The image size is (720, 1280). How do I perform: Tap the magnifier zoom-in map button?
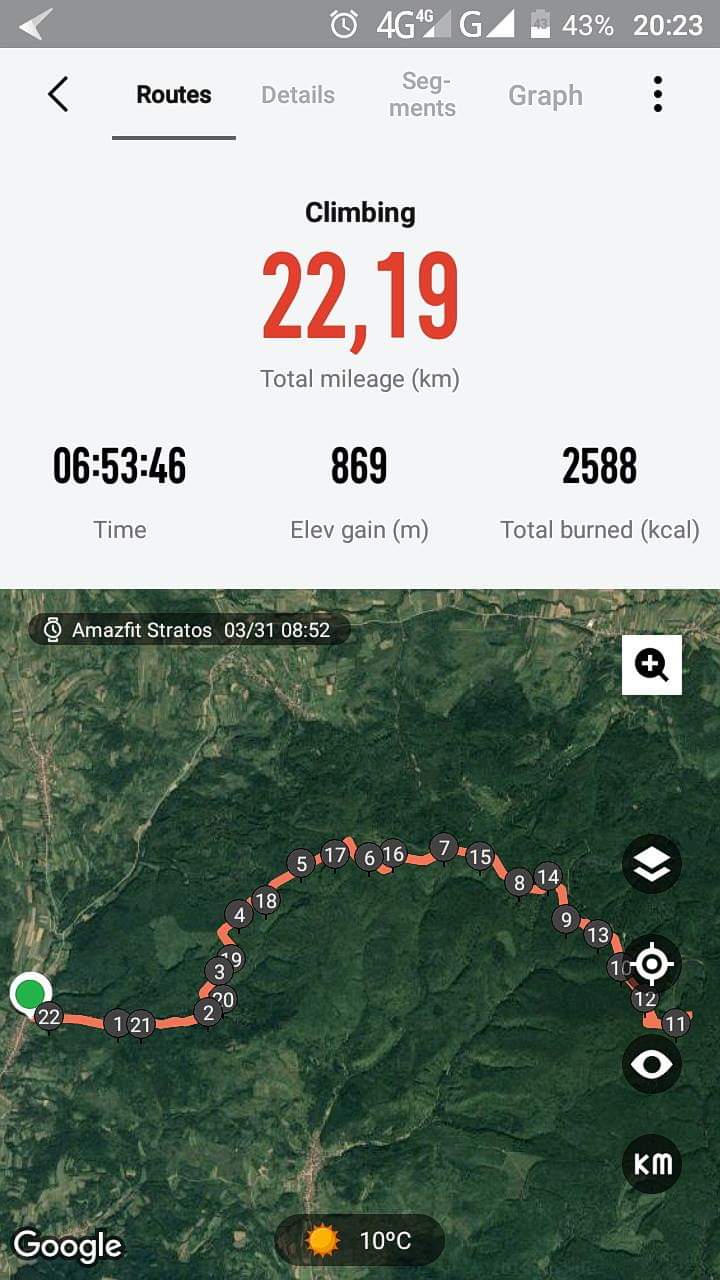click(x=652, y=664)
